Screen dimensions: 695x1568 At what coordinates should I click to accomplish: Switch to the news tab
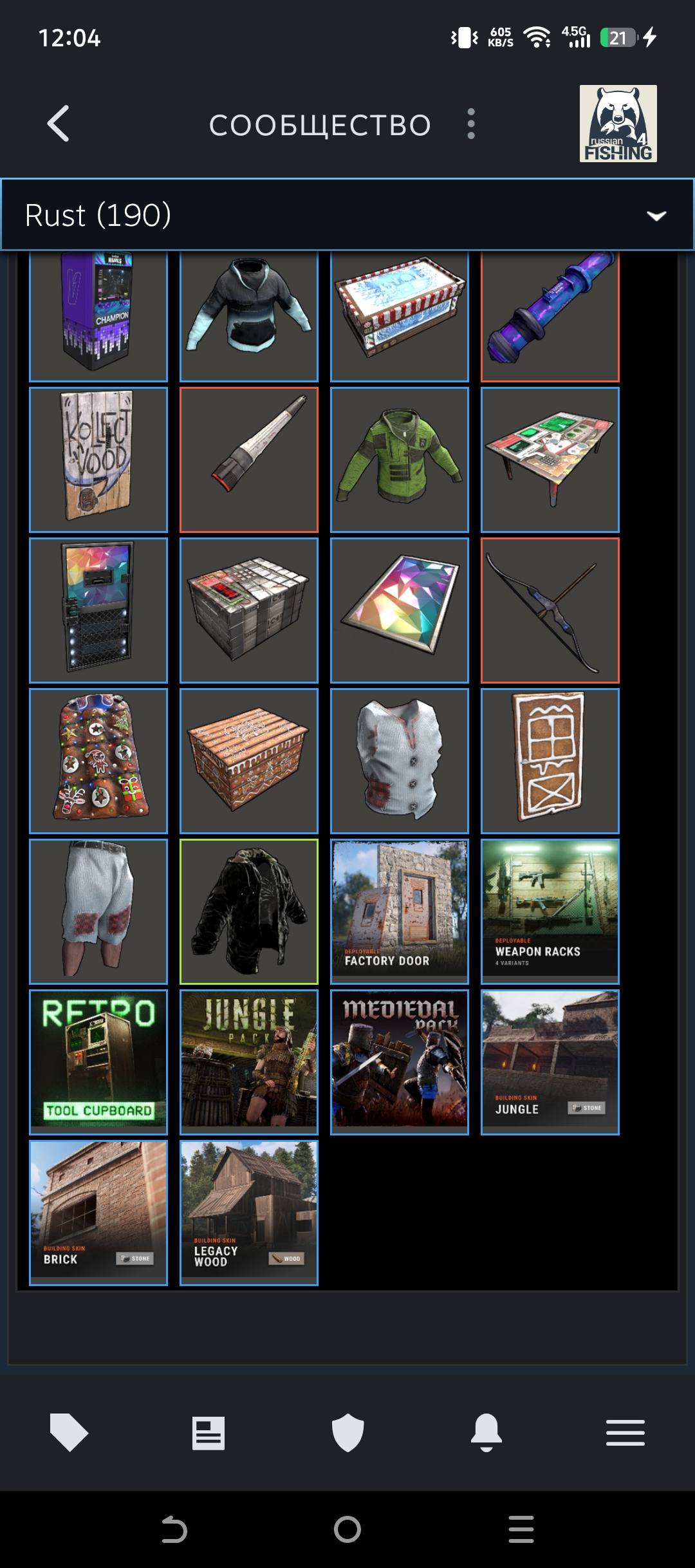pos(208,1433)
